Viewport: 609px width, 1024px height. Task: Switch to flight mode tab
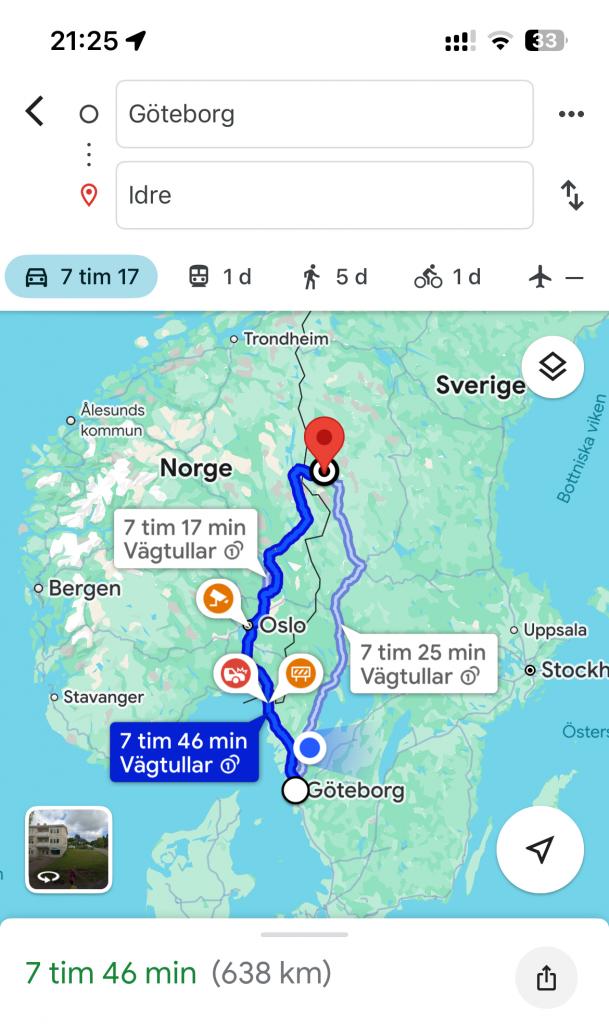point(555,277)
